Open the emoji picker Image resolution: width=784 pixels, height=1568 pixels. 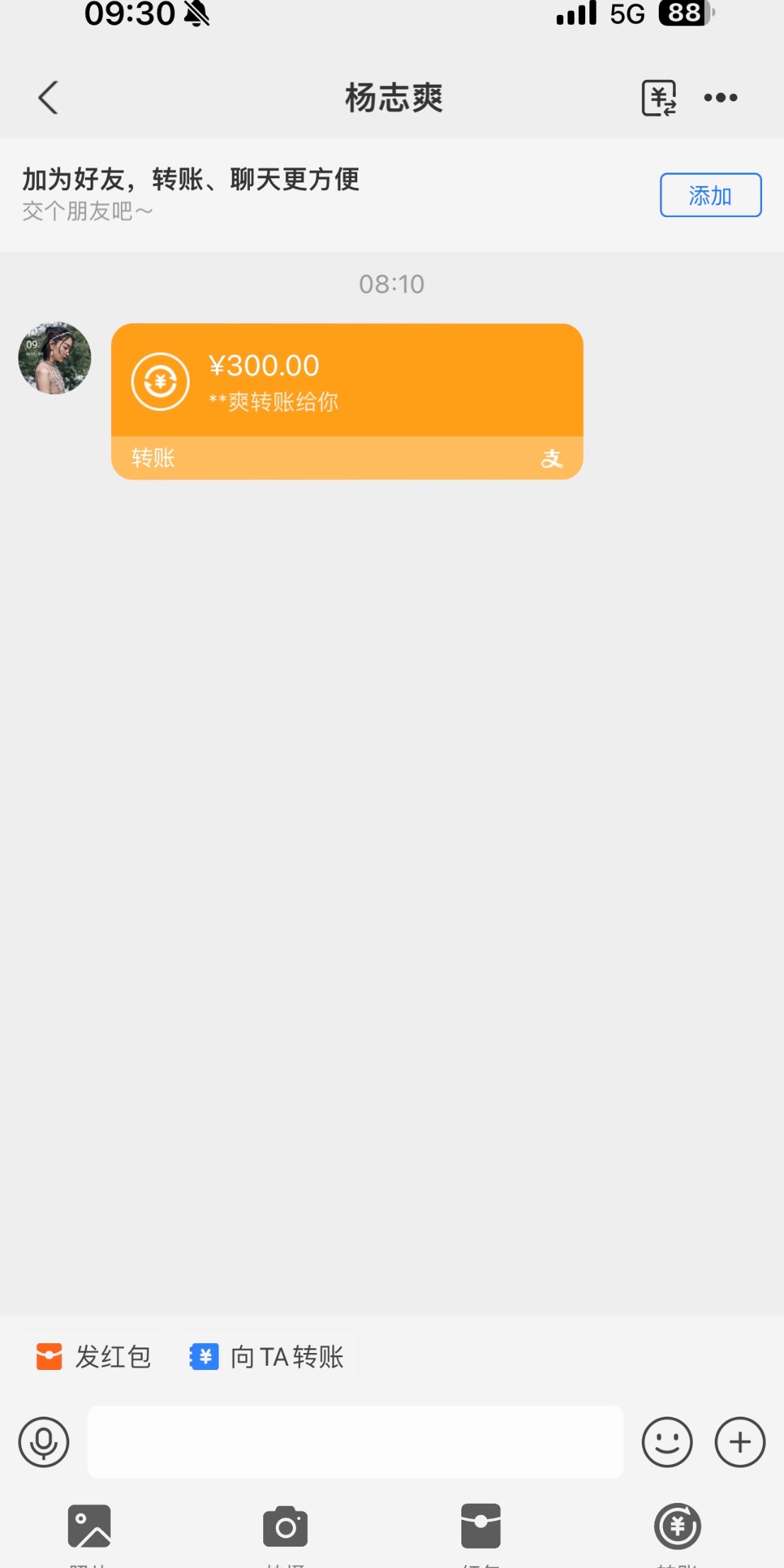(667, 1441)
